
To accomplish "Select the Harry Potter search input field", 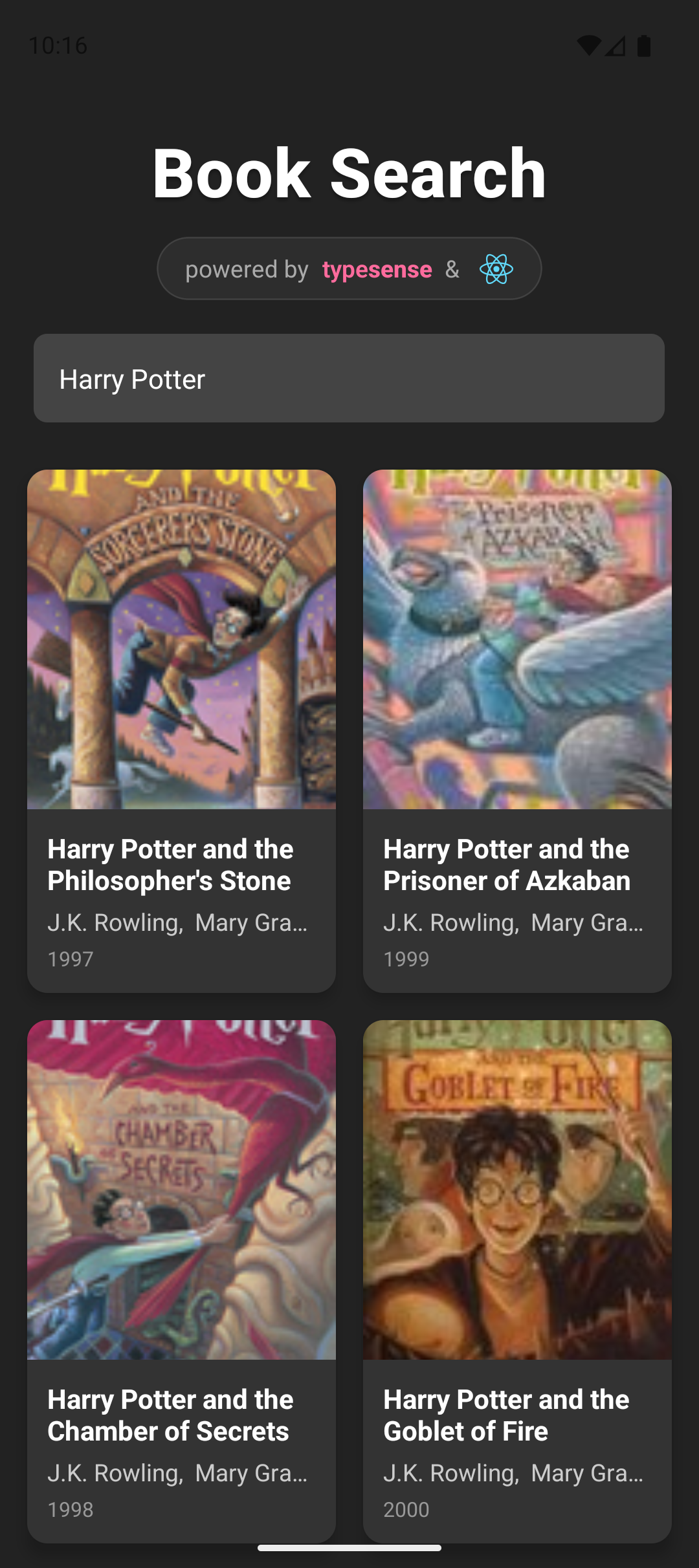I will click(x=349, y=378).
